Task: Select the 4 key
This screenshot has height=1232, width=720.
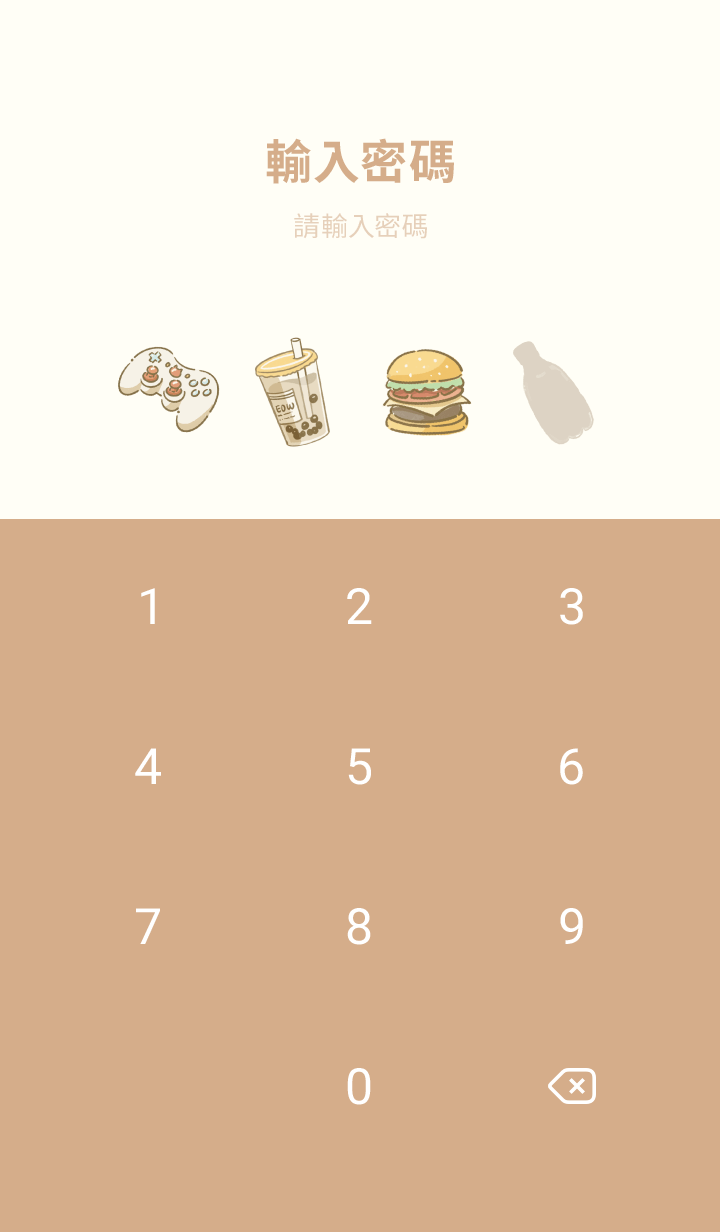Action: point(149,767)
